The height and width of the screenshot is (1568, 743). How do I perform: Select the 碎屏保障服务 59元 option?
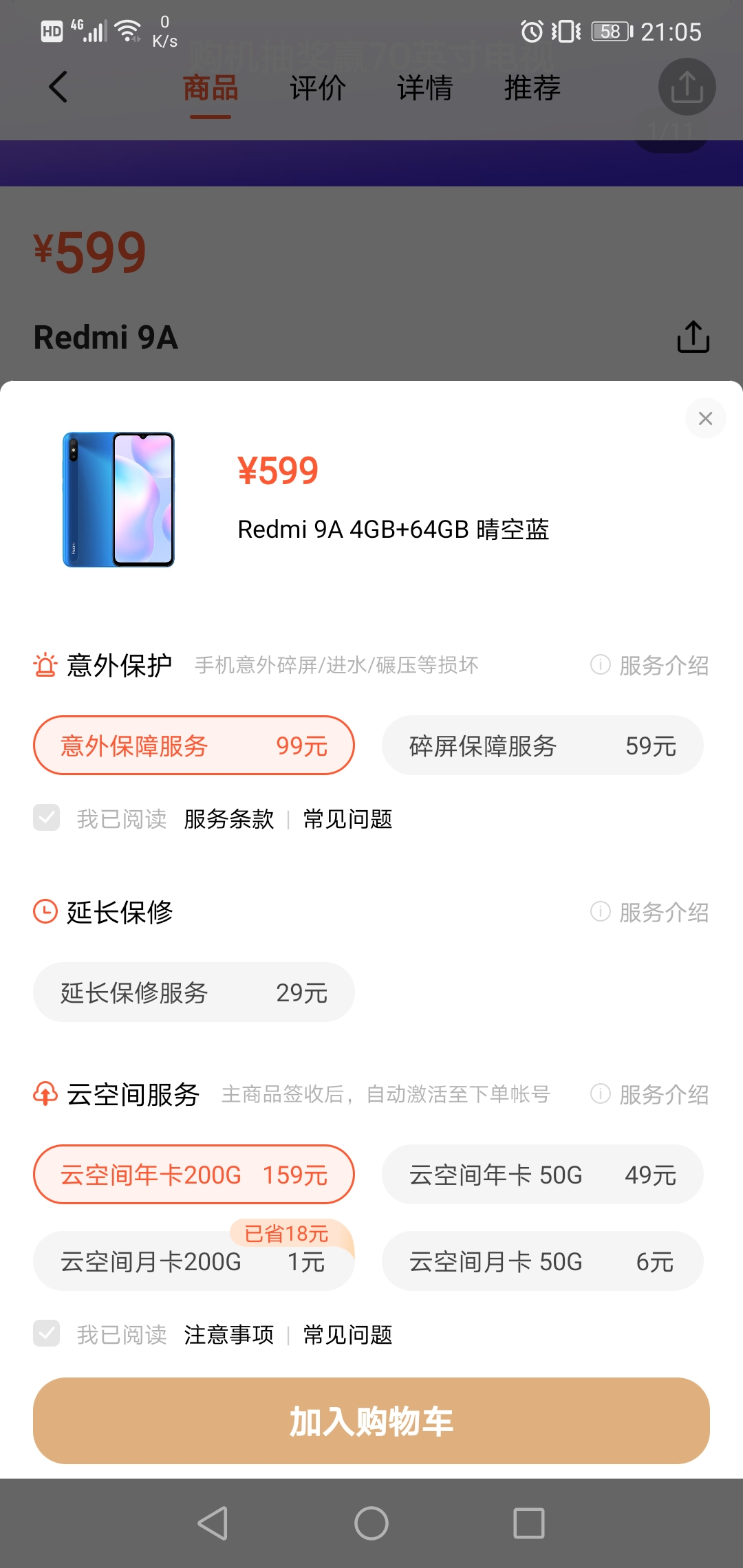pyautogui.click(x=542, y=745)
